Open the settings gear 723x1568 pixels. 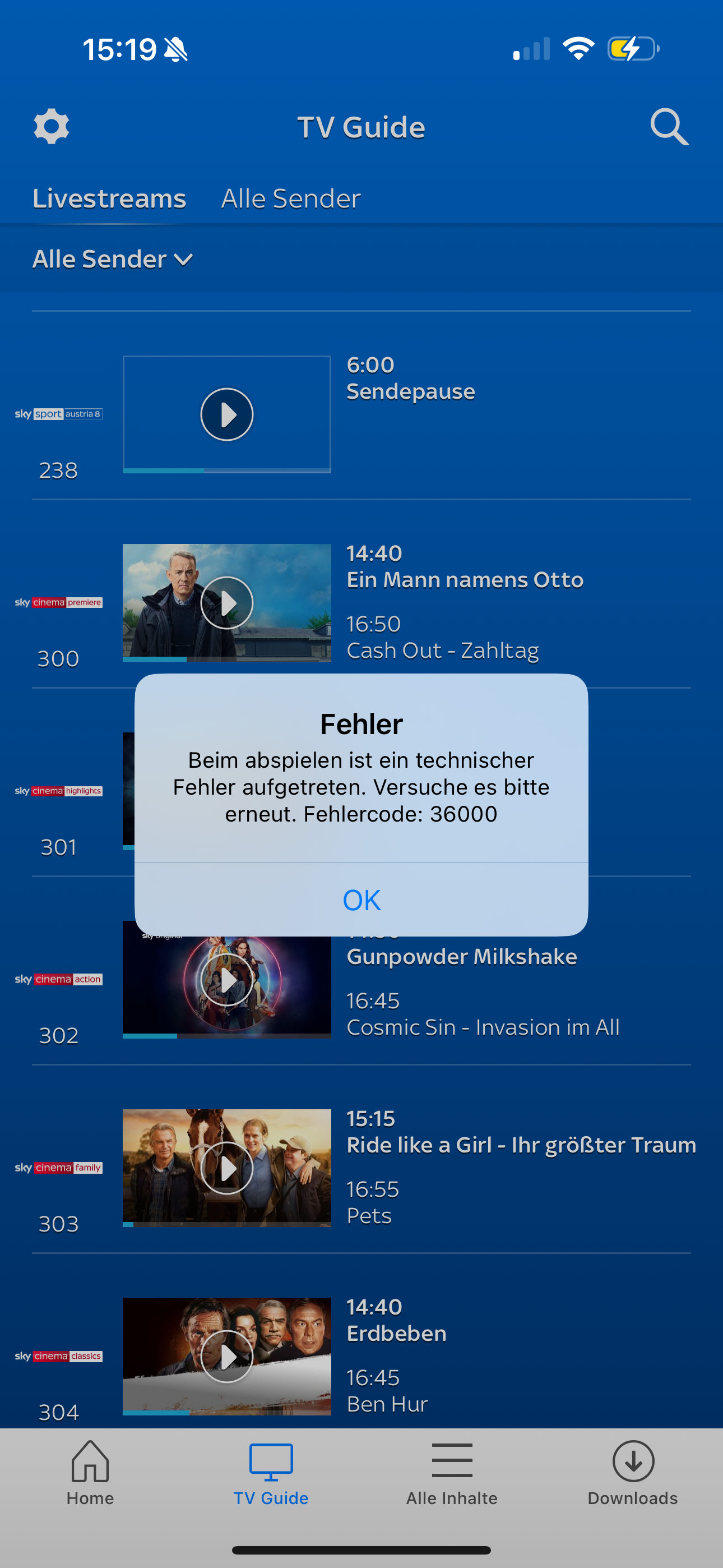pyautogui.click(x=51, y=127)
